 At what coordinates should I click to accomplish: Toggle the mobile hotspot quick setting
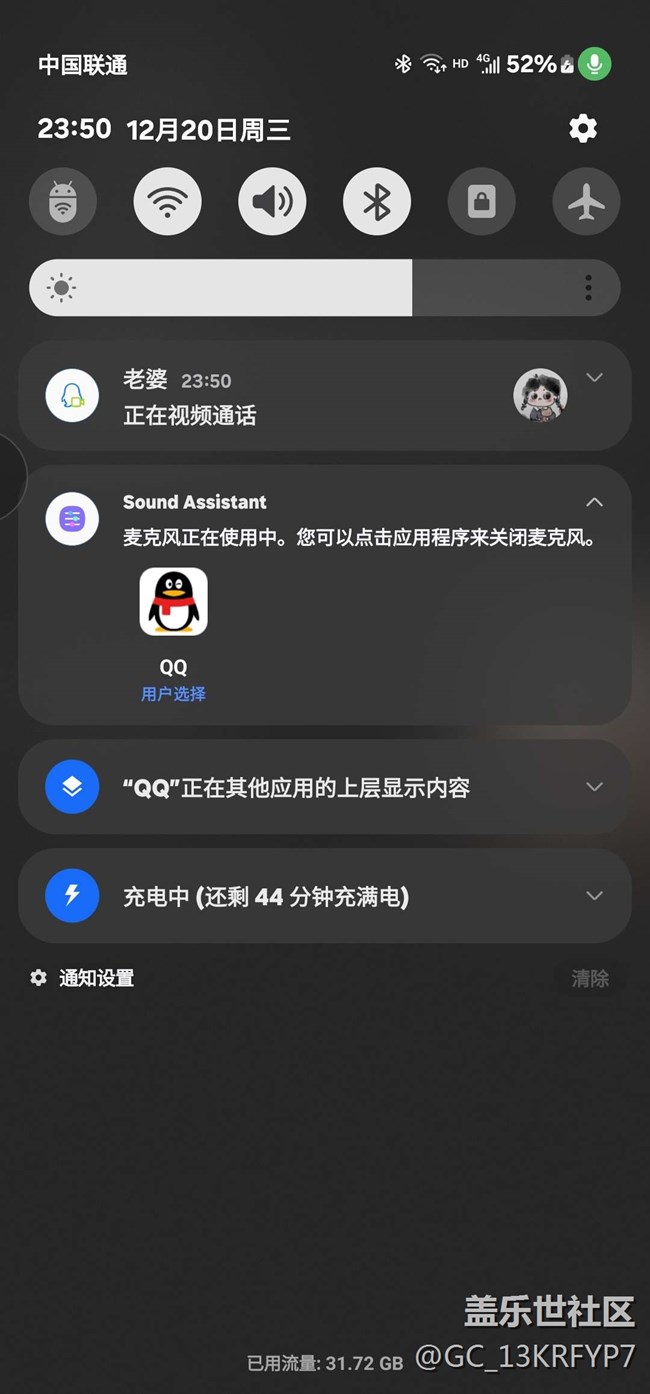[x=63, y=202]
